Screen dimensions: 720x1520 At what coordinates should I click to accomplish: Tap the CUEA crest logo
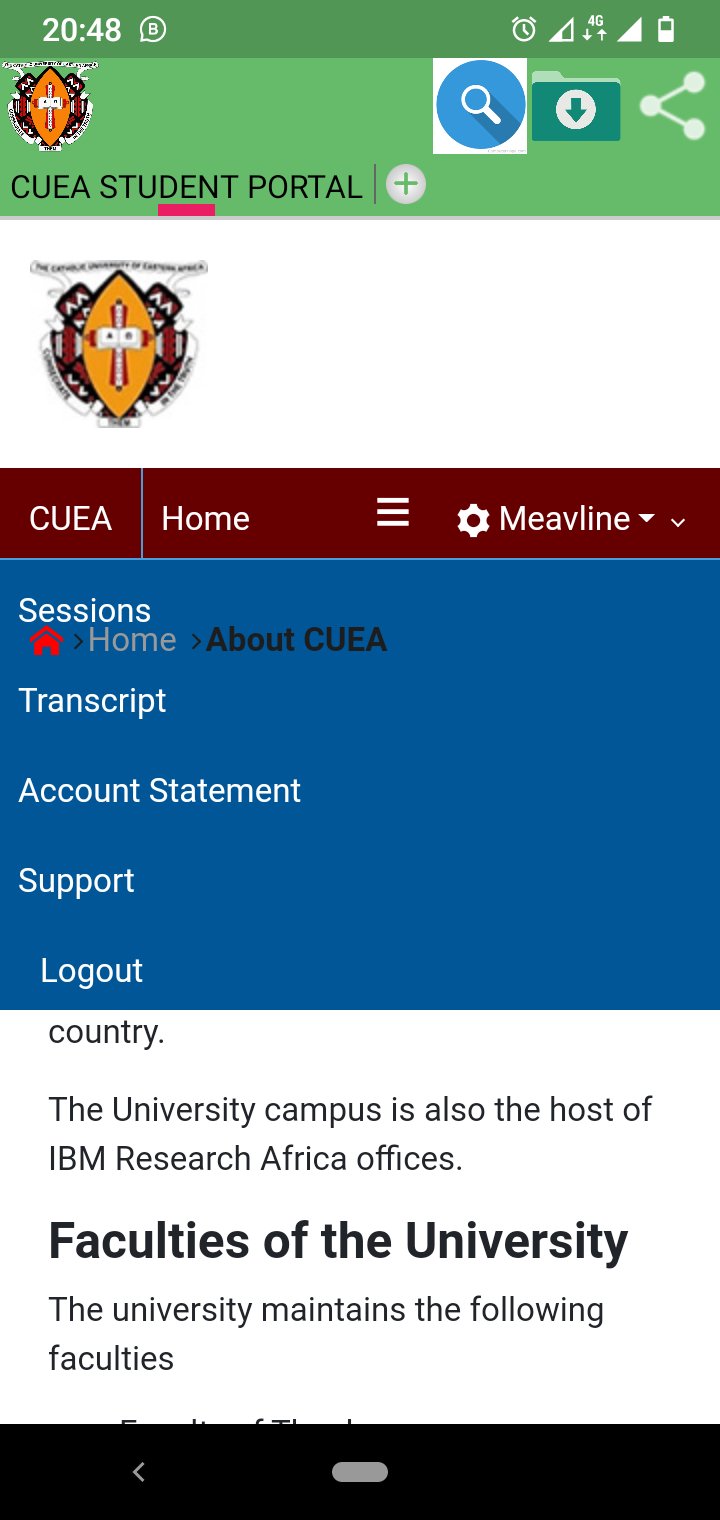(120, 343)
